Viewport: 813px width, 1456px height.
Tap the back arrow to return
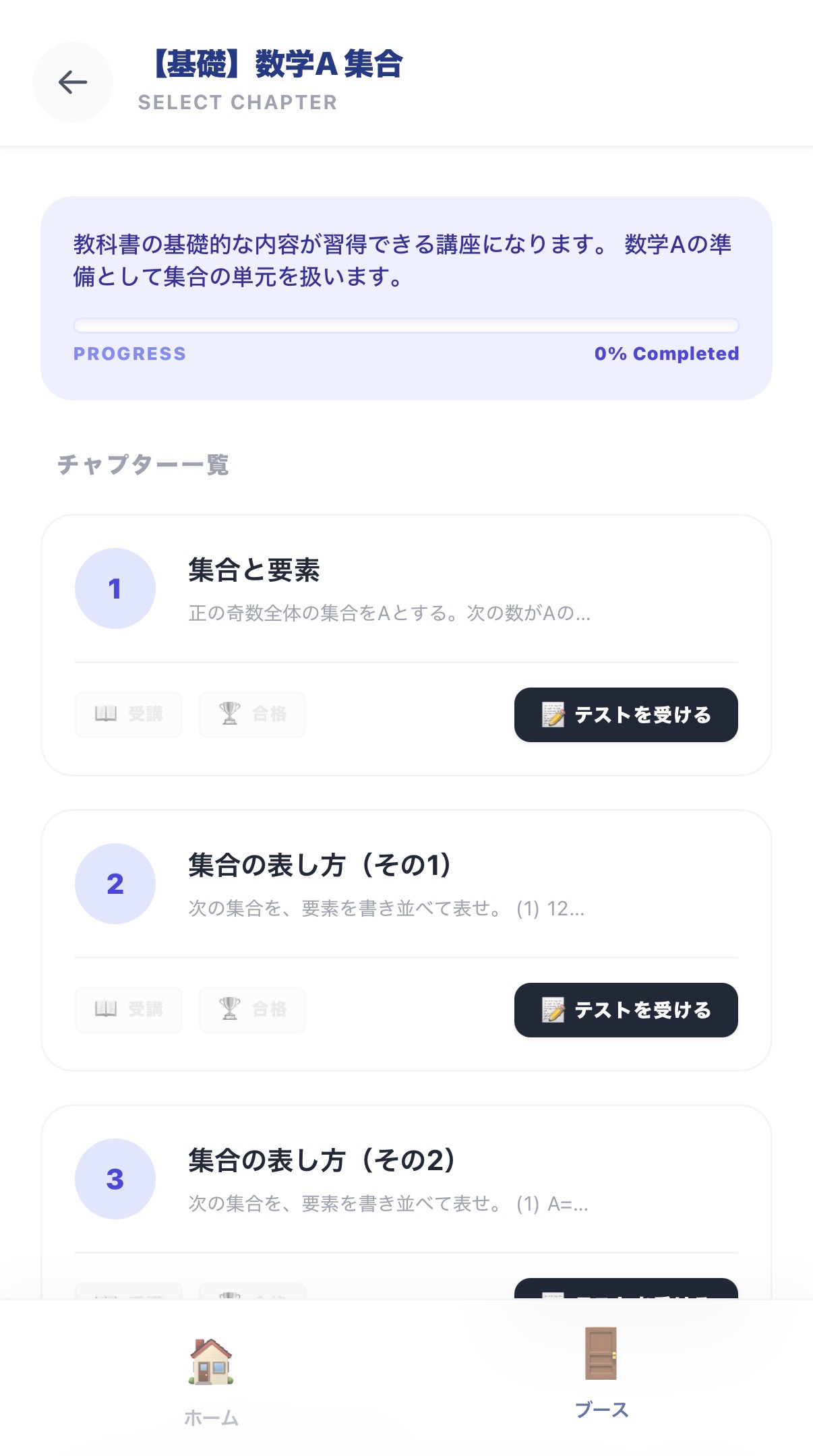[71, 81]
